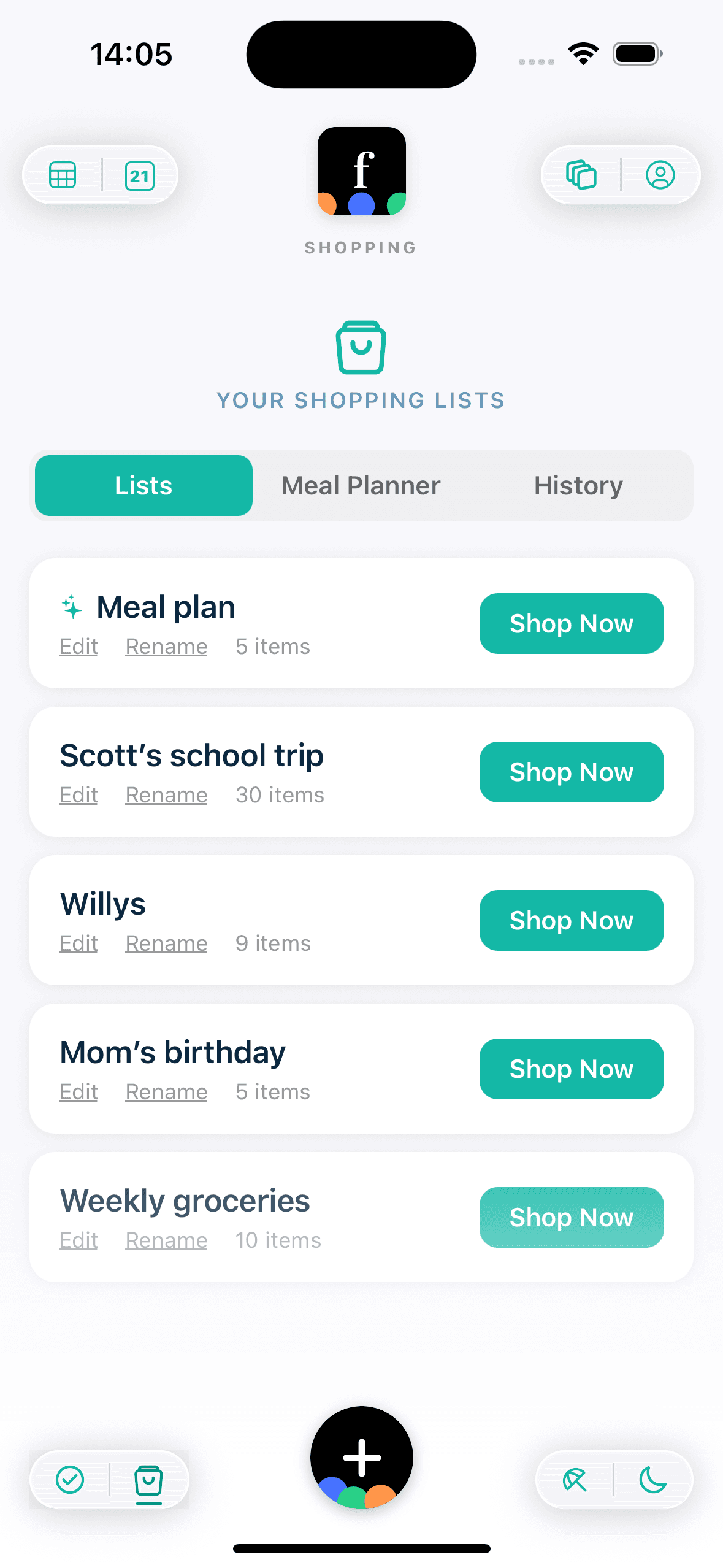Rename the Willys list

pyautogui.click(x=166, y=943)
